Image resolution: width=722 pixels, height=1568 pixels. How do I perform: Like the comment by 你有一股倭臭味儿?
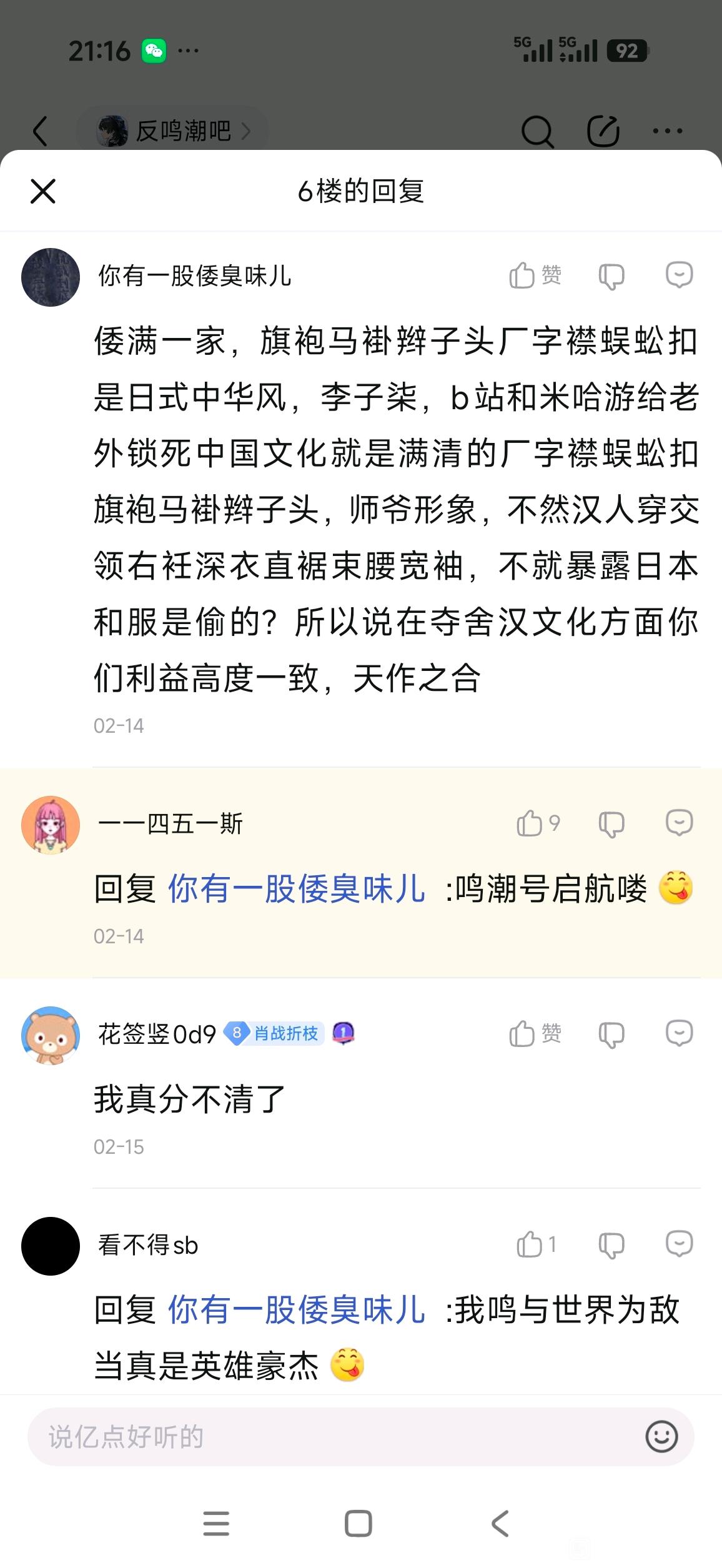pos(535,275)
